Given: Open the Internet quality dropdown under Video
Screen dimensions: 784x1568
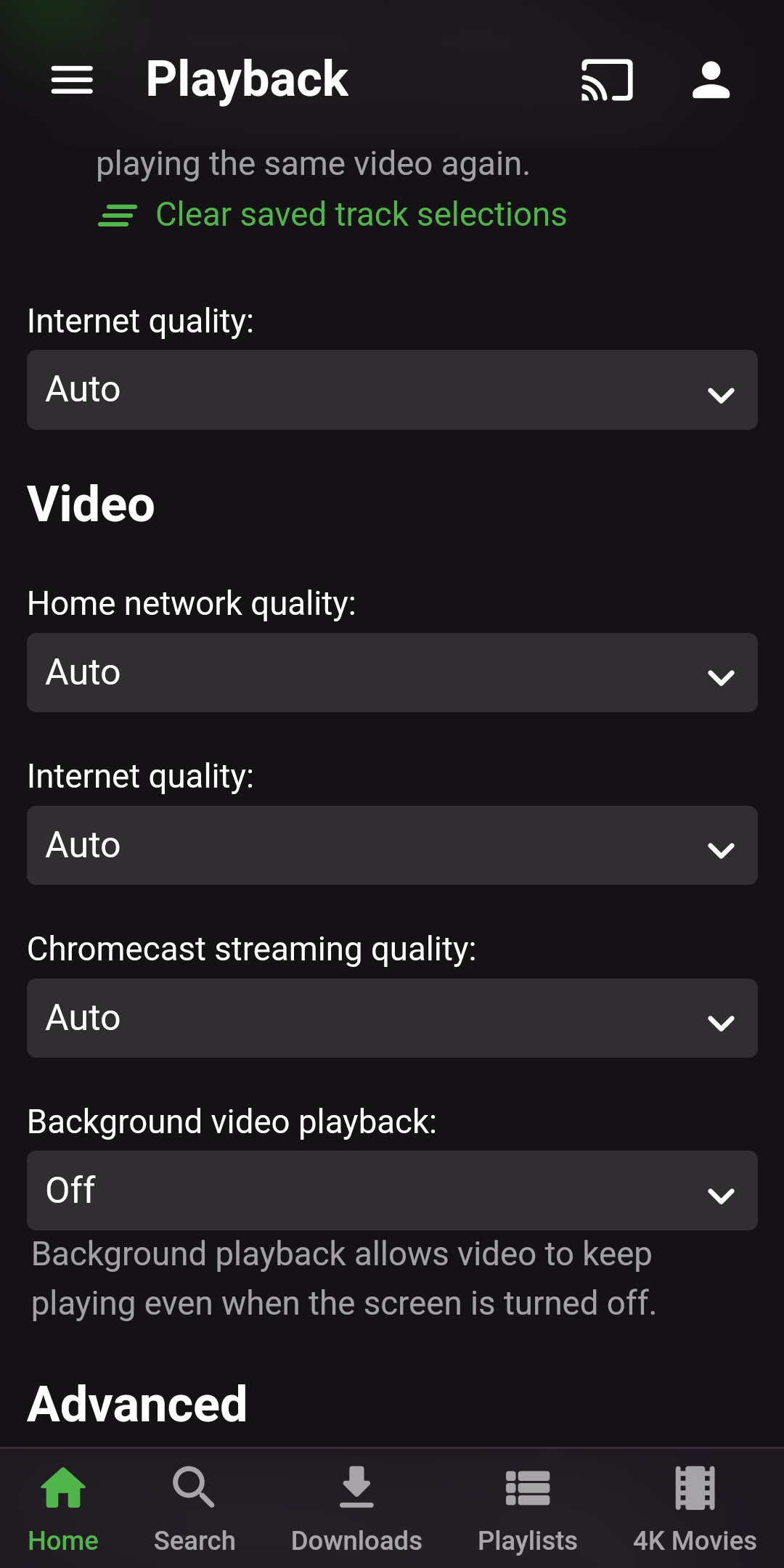Looking at the screenshot, I should pos(392,845).
